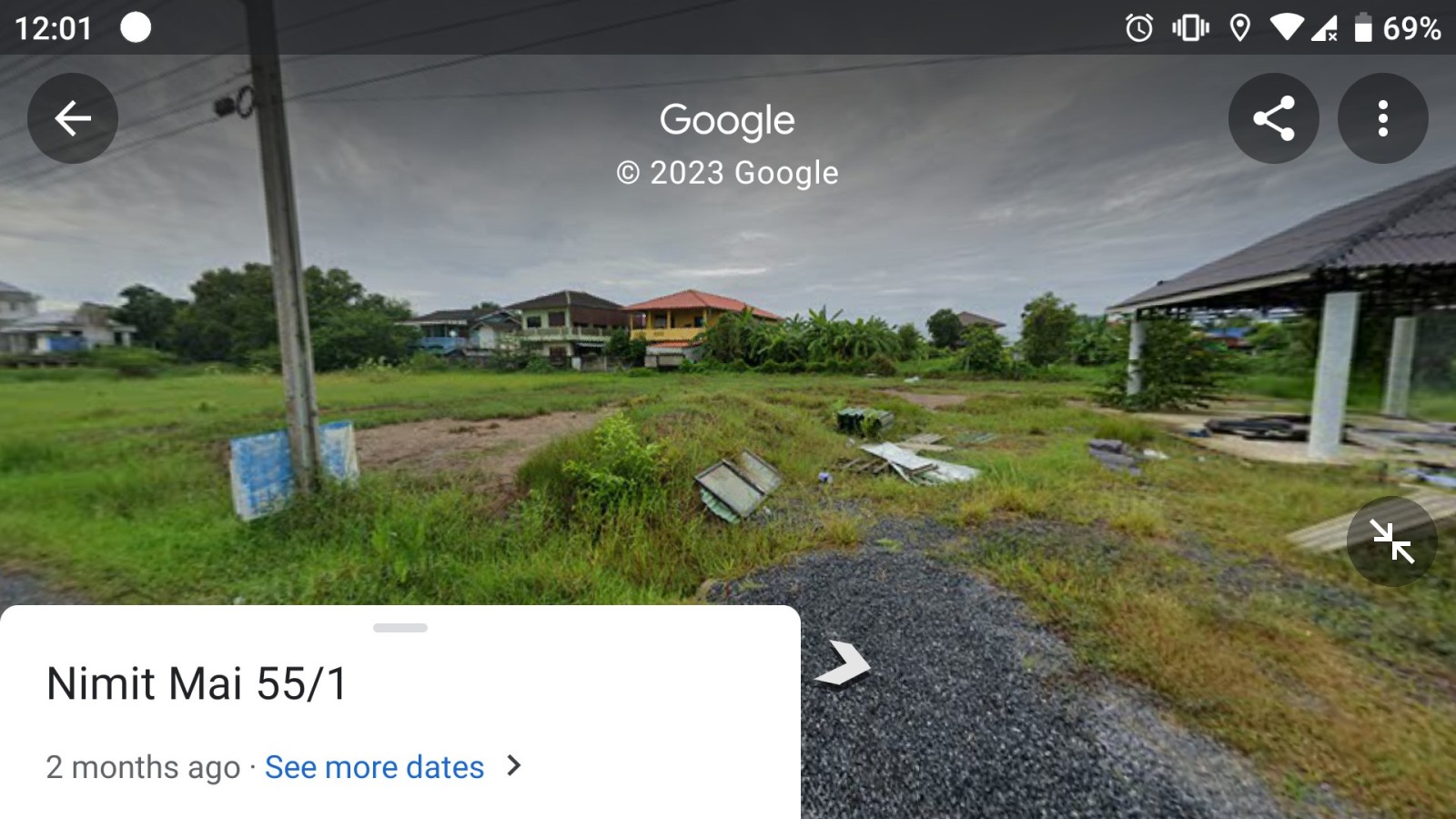Open the three-dot overflow menu
The height and width of the screenshot is (819, 1456).
tap(1382, 118)
